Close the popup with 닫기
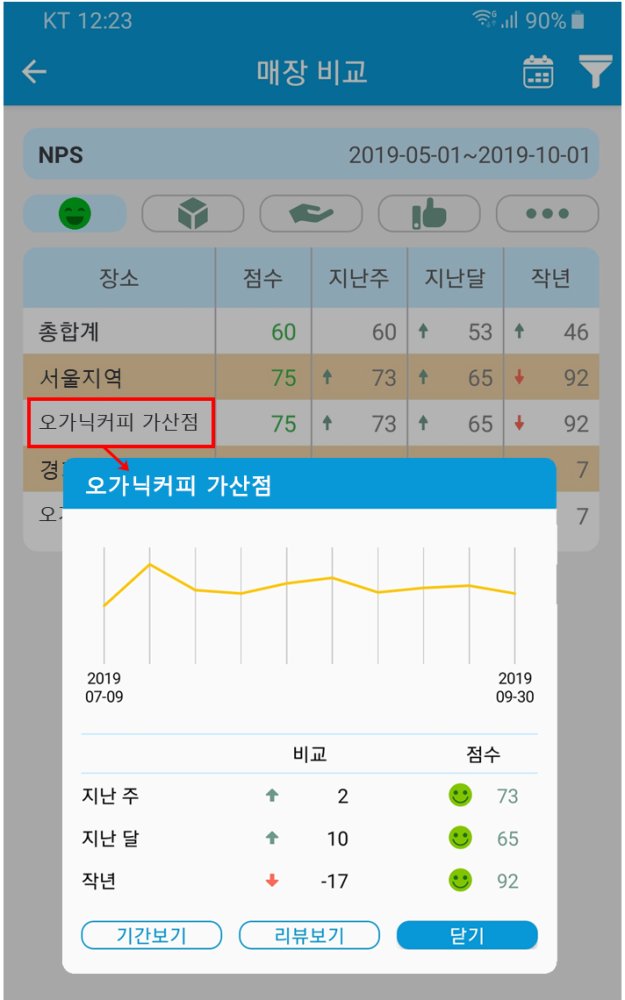Image resolution: width=625 pixels, height=1000 pixels. pyautogui.click(x=467, y=936)
